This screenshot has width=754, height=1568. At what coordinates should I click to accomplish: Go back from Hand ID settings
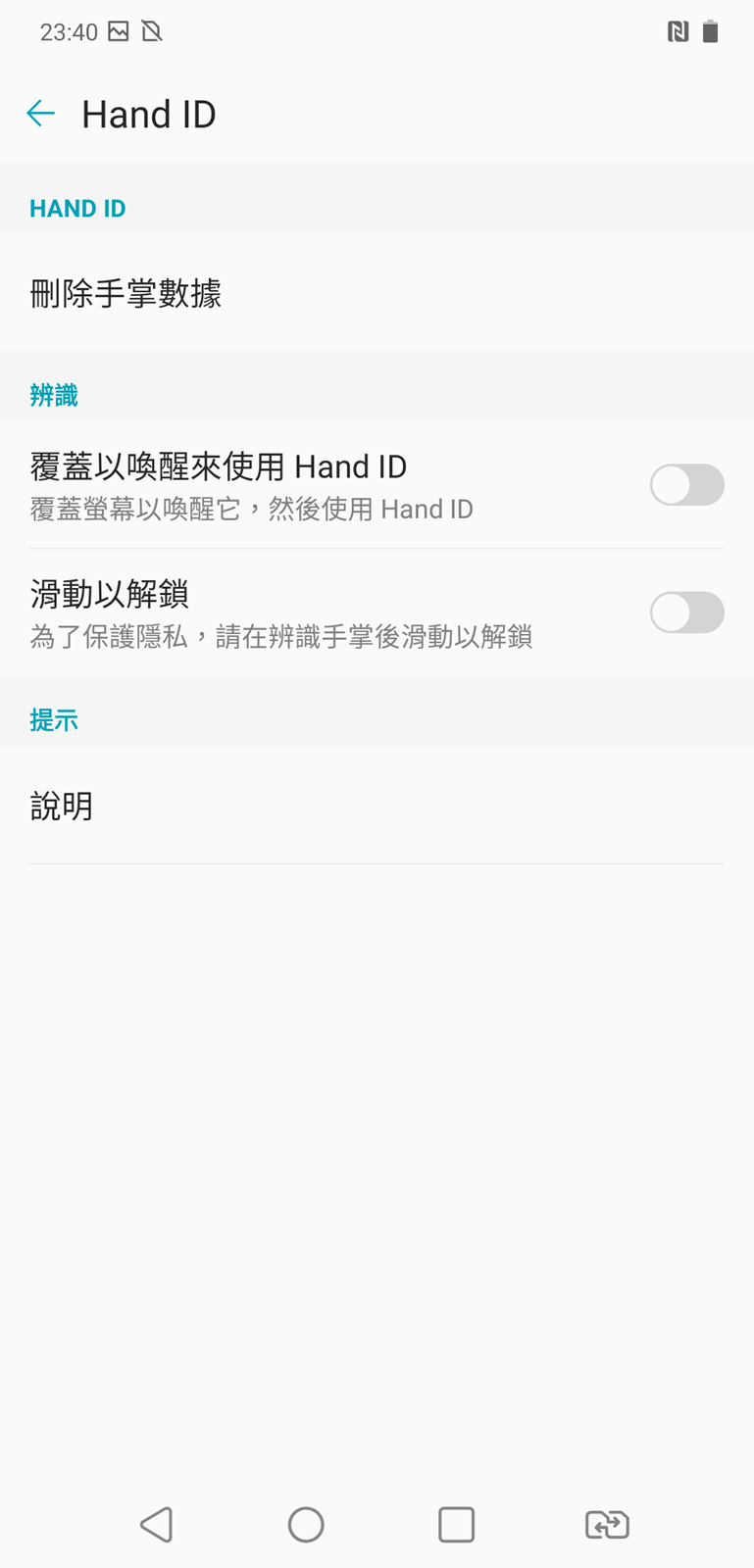(40, 114)
